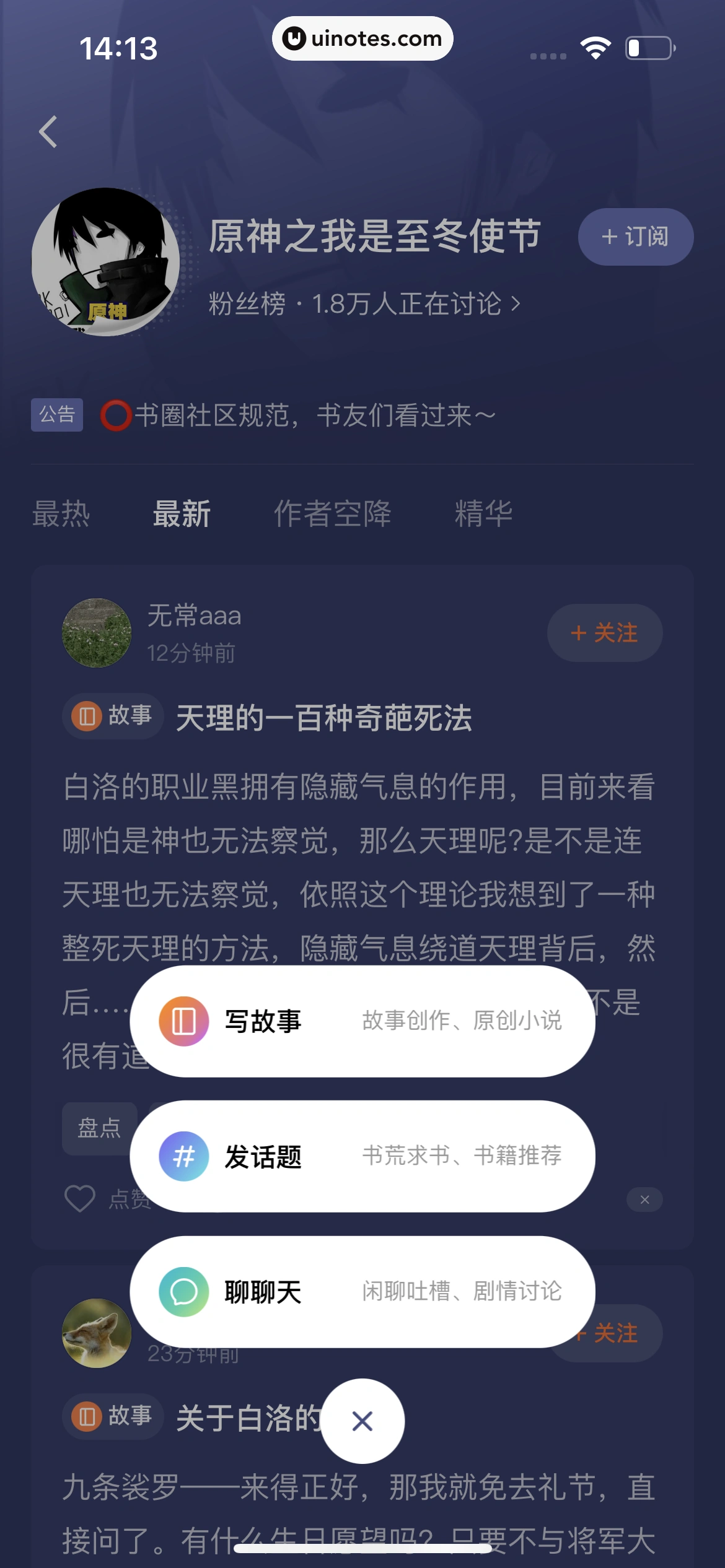The height and width of the screenshot is (1568, 725).
Task: Switch to the 最热 tab
Action: click(61, 514)
